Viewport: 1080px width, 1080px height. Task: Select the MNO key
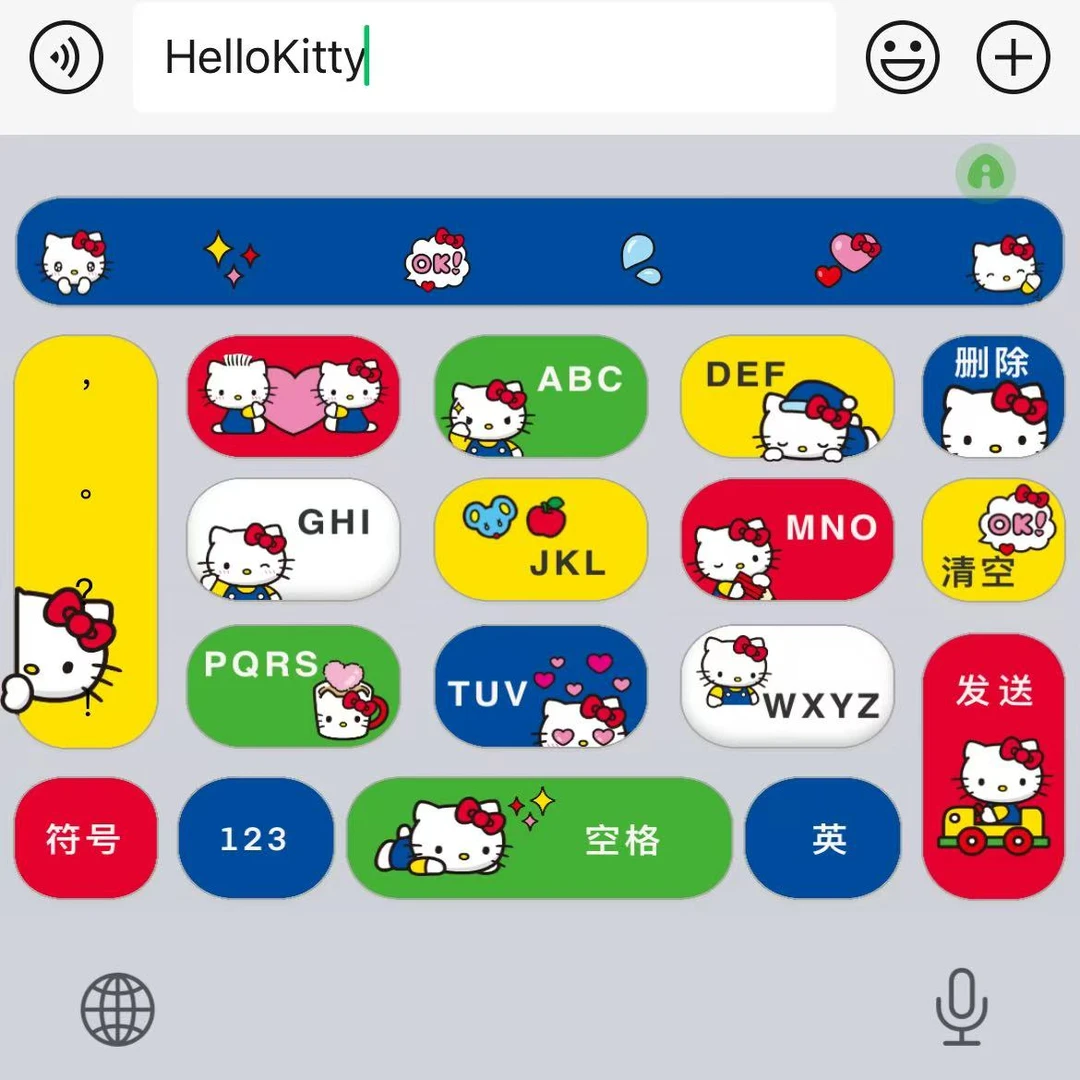[x=787, y=540]
